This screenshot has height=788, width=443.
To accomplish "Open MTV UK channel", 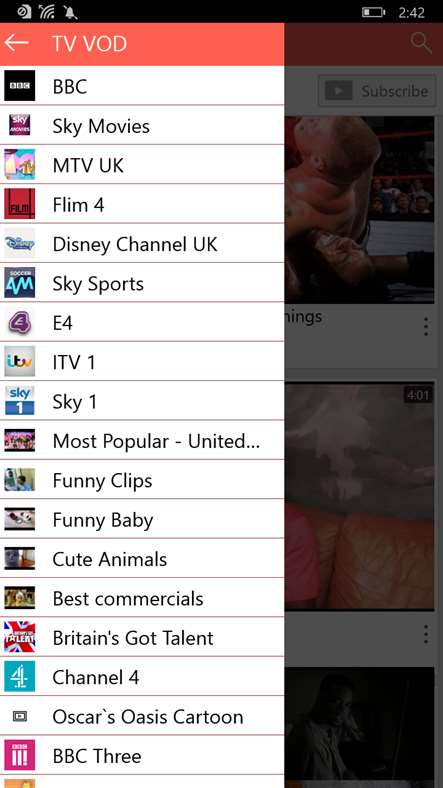I will point(142,165).
